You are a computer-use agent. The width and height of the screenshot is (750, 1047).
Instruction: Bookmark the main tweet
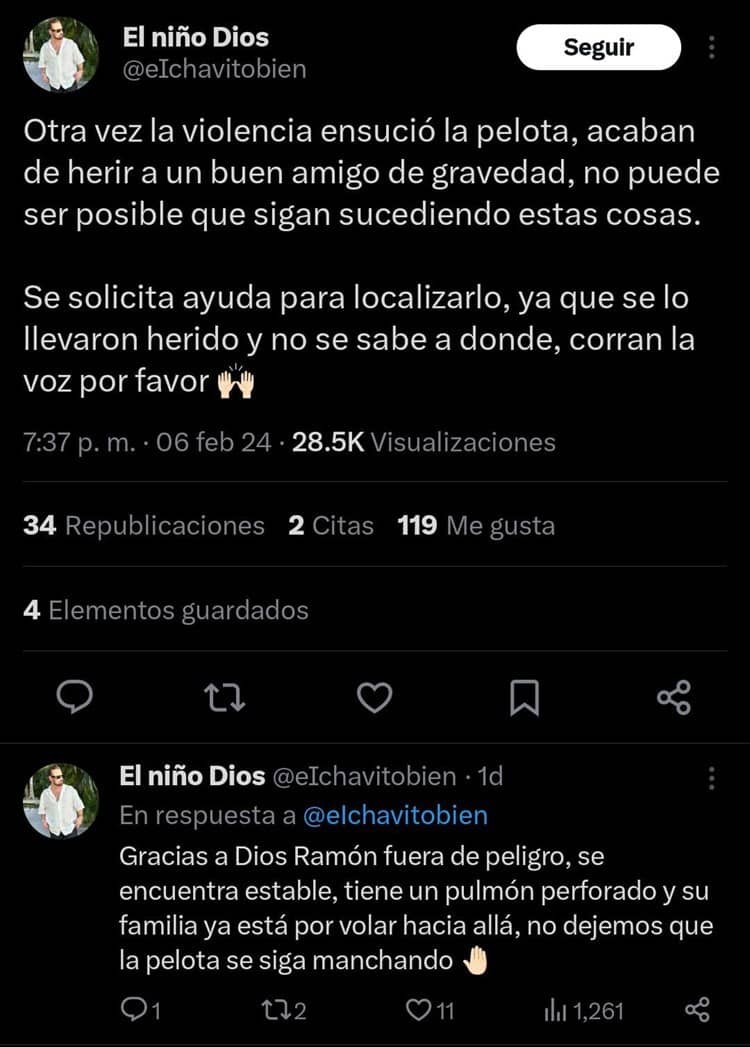[x=524, y=697]
